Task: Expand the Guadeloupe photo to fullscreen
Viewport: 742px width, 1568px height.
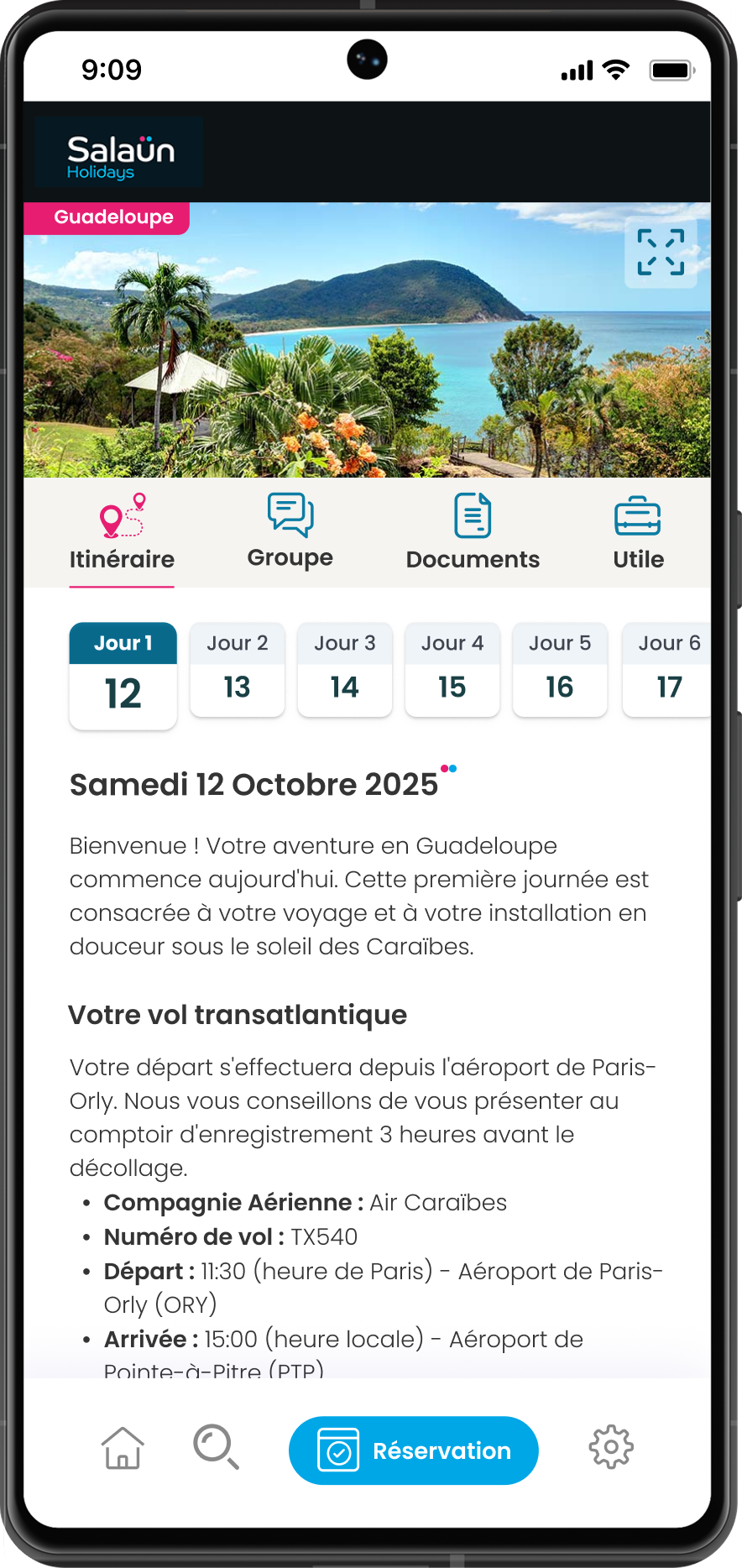Action: click(x=661, y=252)
